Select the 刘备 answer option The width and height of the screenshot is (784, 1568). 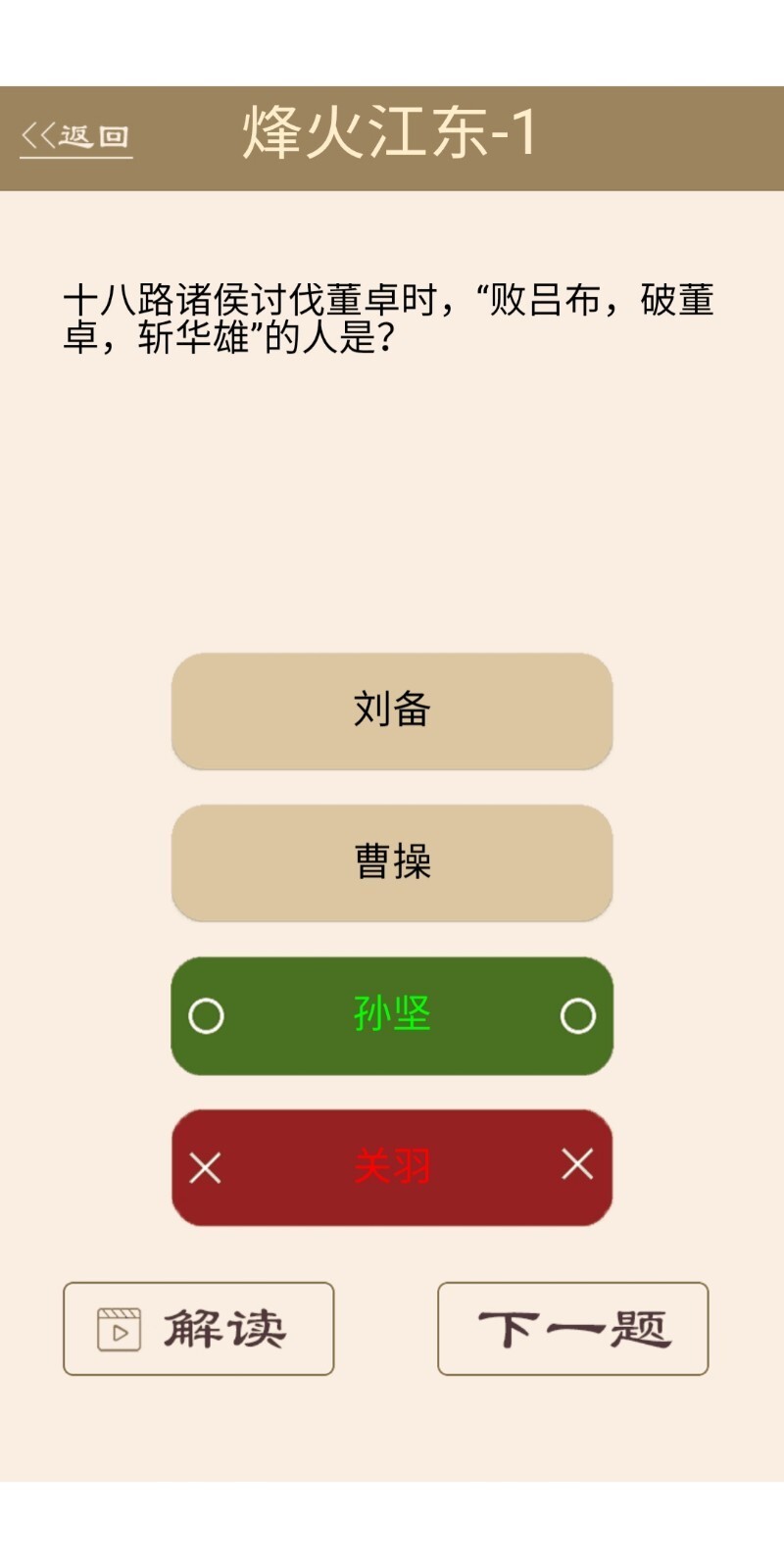click(392, 711)
